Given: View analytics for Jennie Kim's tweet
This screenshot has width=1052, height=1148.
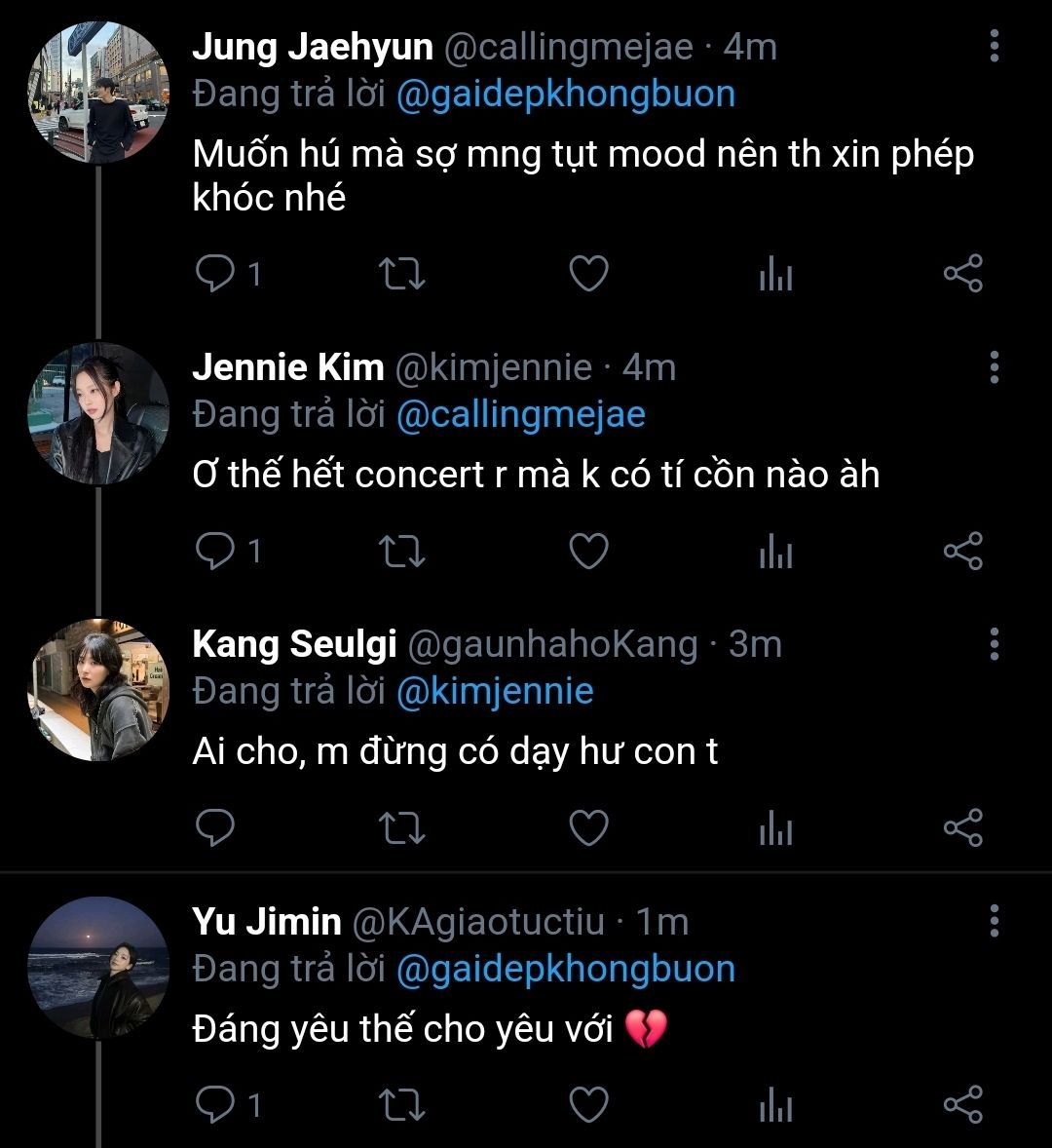Looking at the screenshot, I should pyautogui.click(x=775, y=552).
